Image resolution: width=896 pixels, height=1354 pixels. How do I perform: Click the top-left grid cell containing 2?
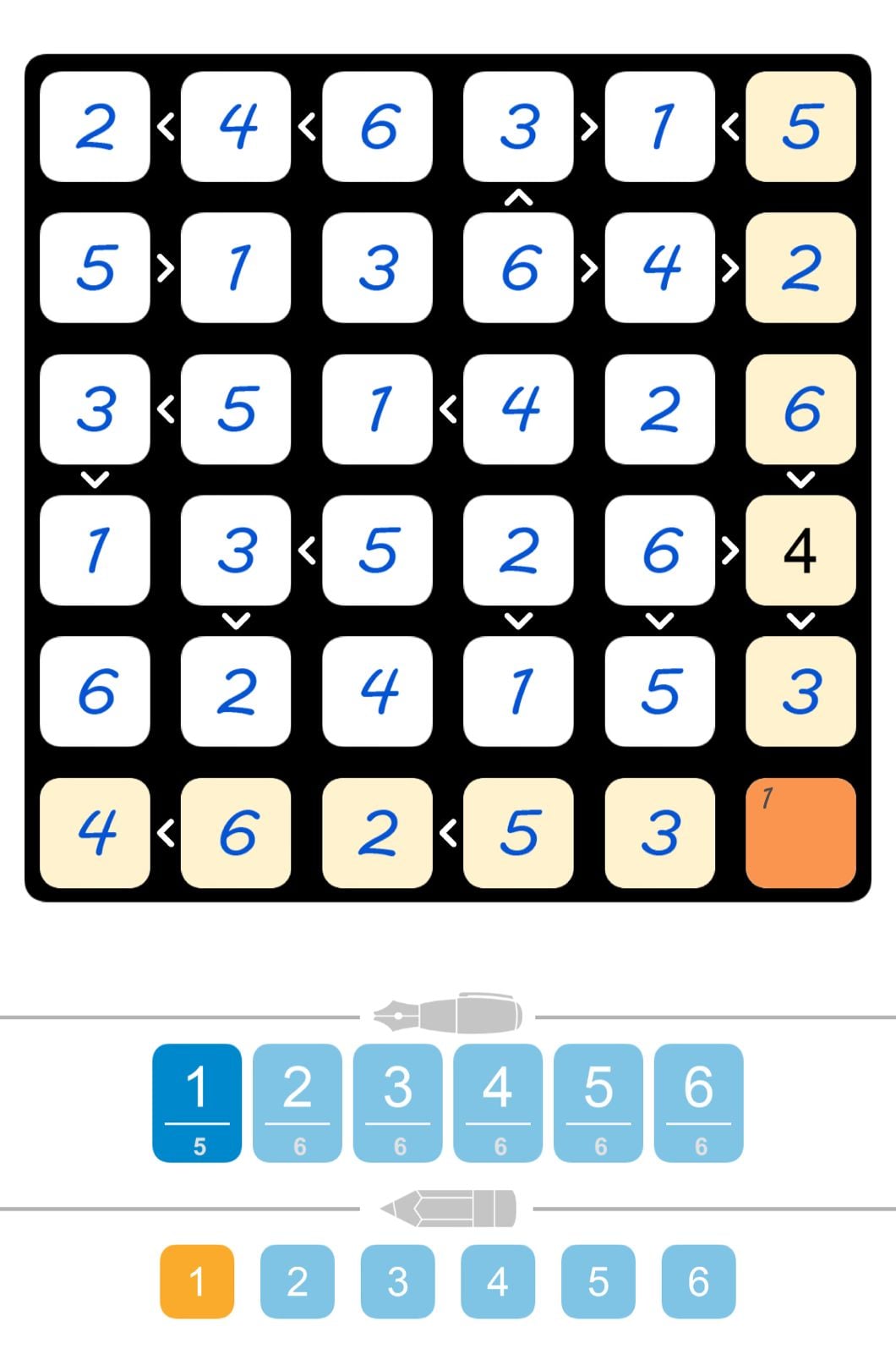(x=96, y=128)
